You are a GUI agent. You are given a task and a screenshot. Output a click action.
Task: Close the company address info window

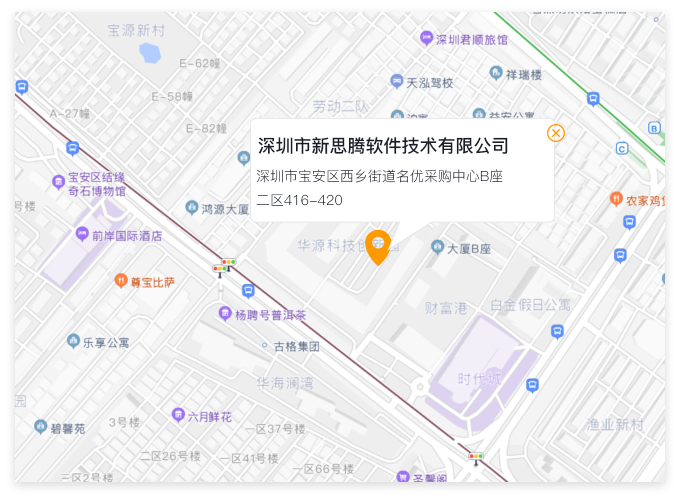556,133
